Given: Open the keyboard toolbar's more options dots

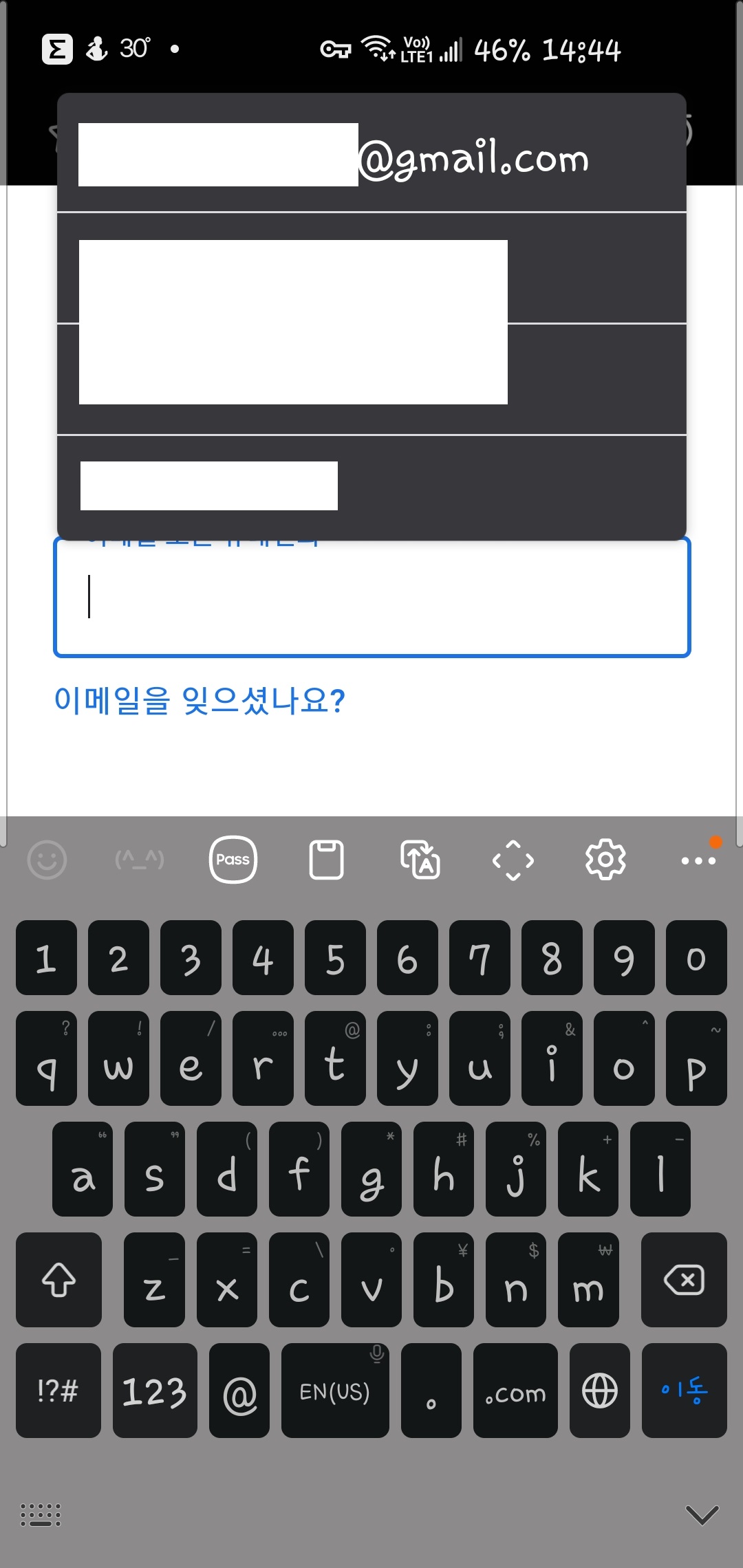Looking at the screenshot, I should [x=699, y=860].
